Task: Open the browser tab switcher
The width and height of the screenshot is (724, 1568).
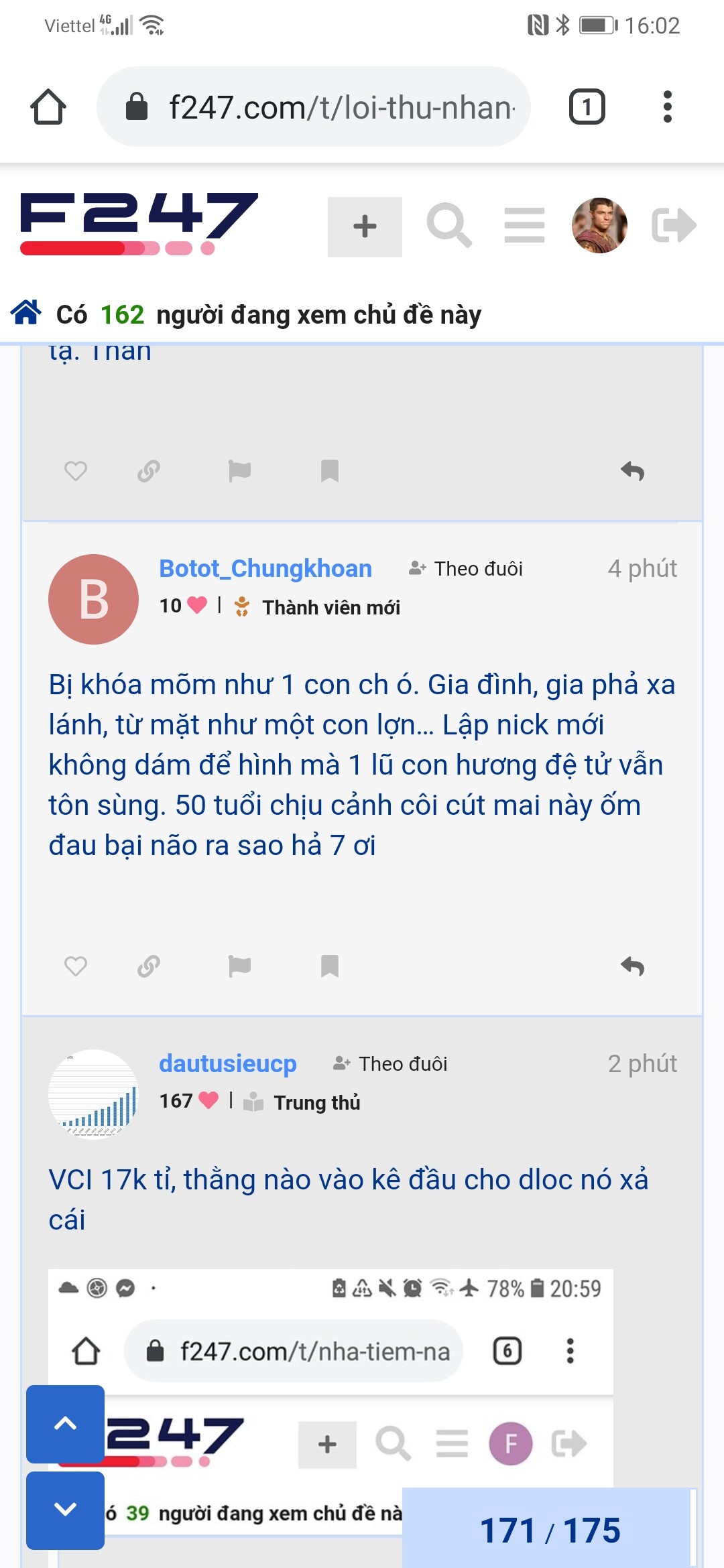Action: pyautogui.click(x=587, y=107)
